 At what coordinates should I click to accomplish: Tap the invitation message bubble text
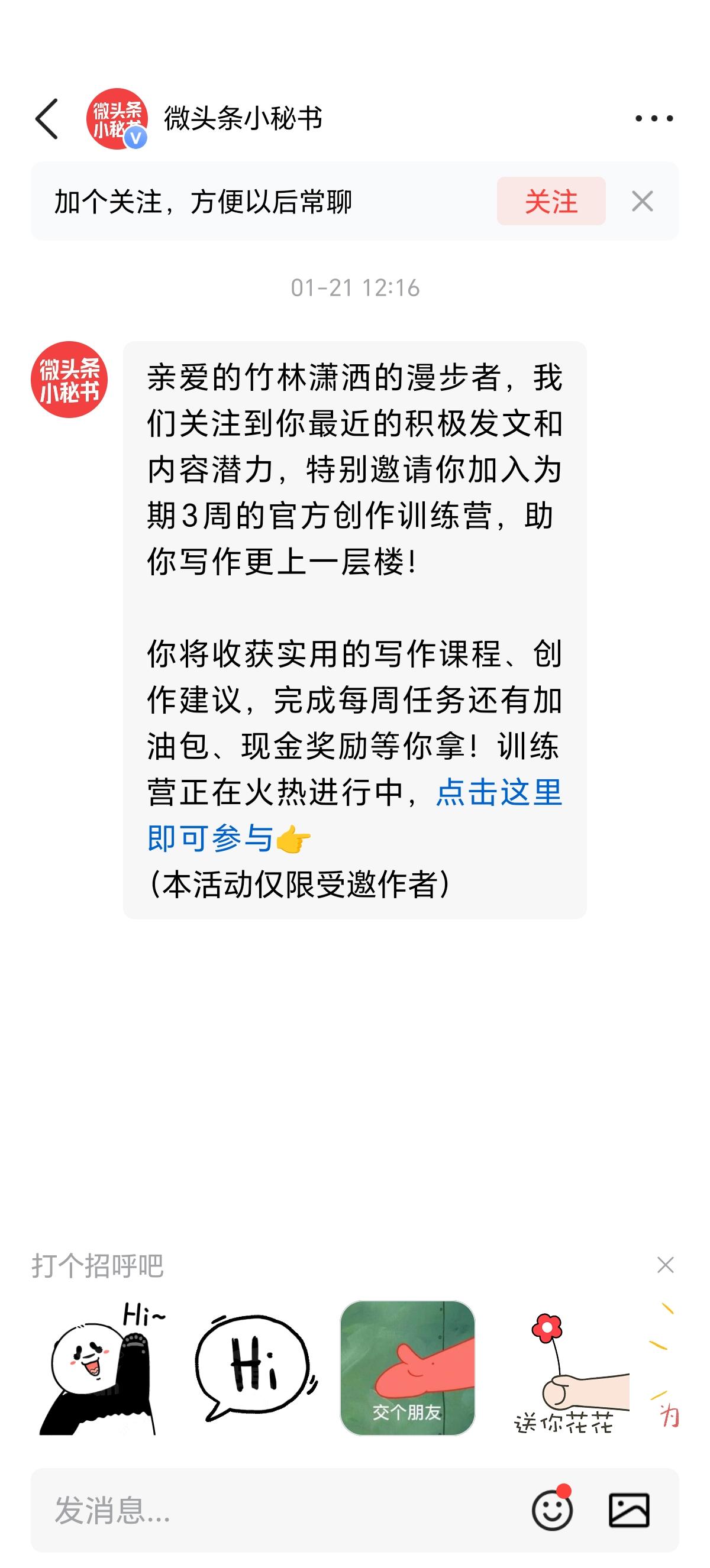(355, 548)
